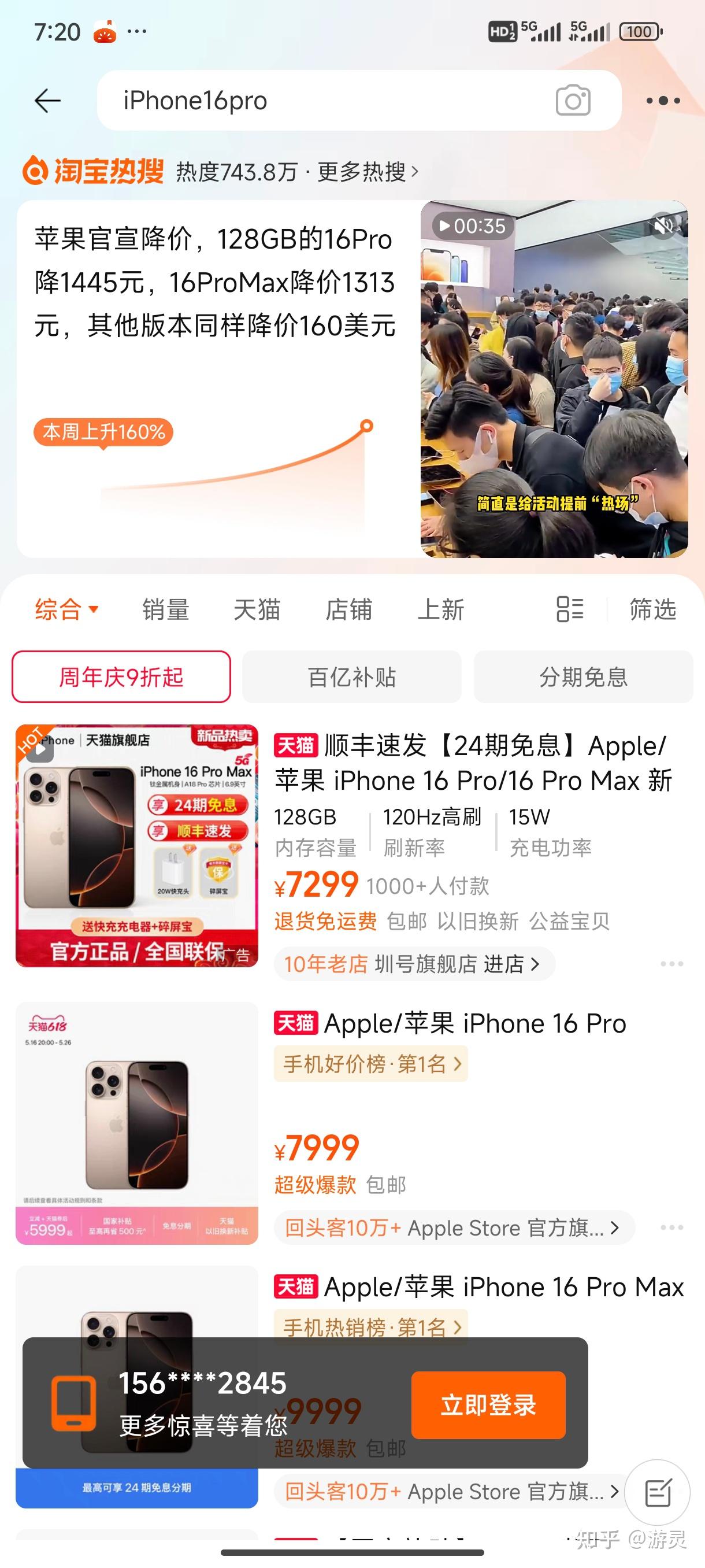Switch to the 天猫 tab
The image size is (705, 1568).
coord(257,609)
